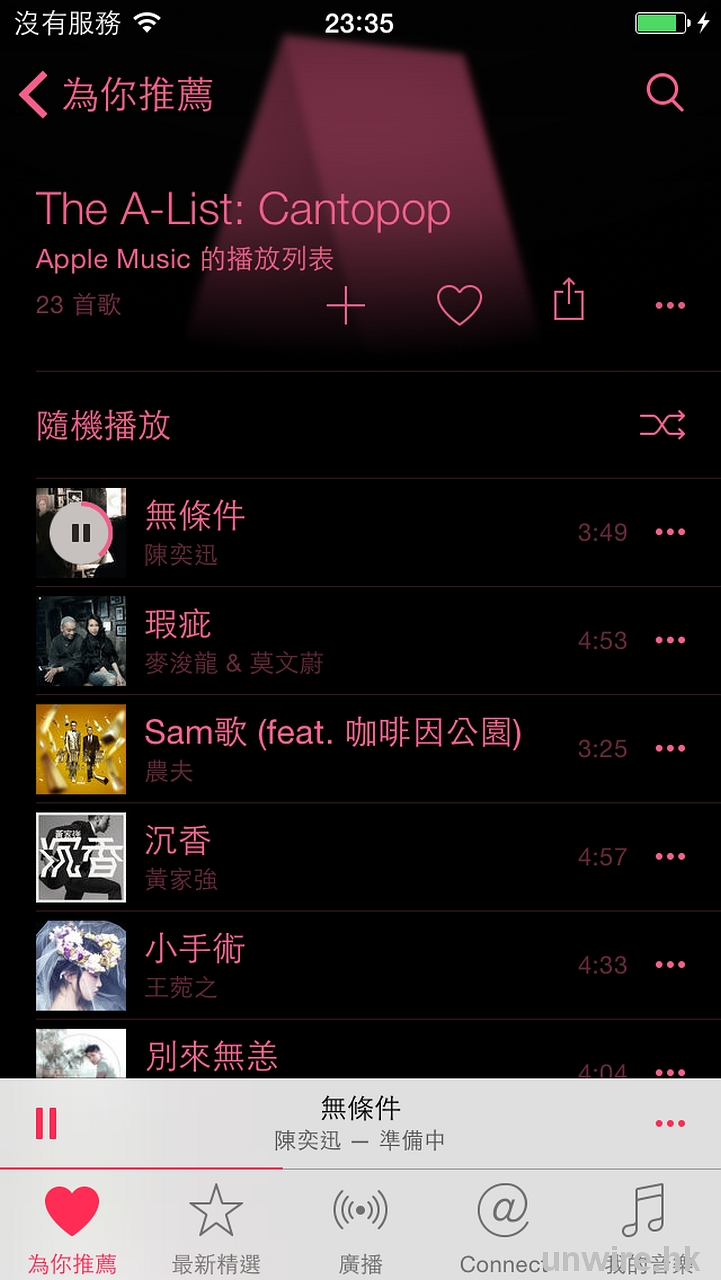Go back to 為你推薦
Viewport: 721px width, 1280px height.
pyautogui.click(x=115, y=95)
